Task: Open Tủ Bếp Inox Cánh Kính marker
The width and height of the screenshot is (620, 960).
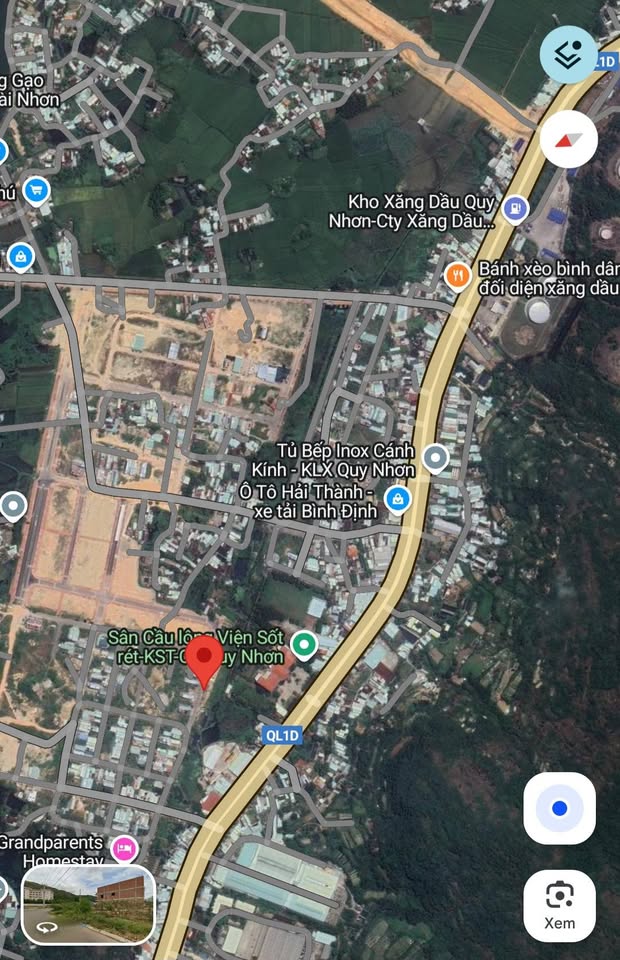Action: [x=434, y=458]
